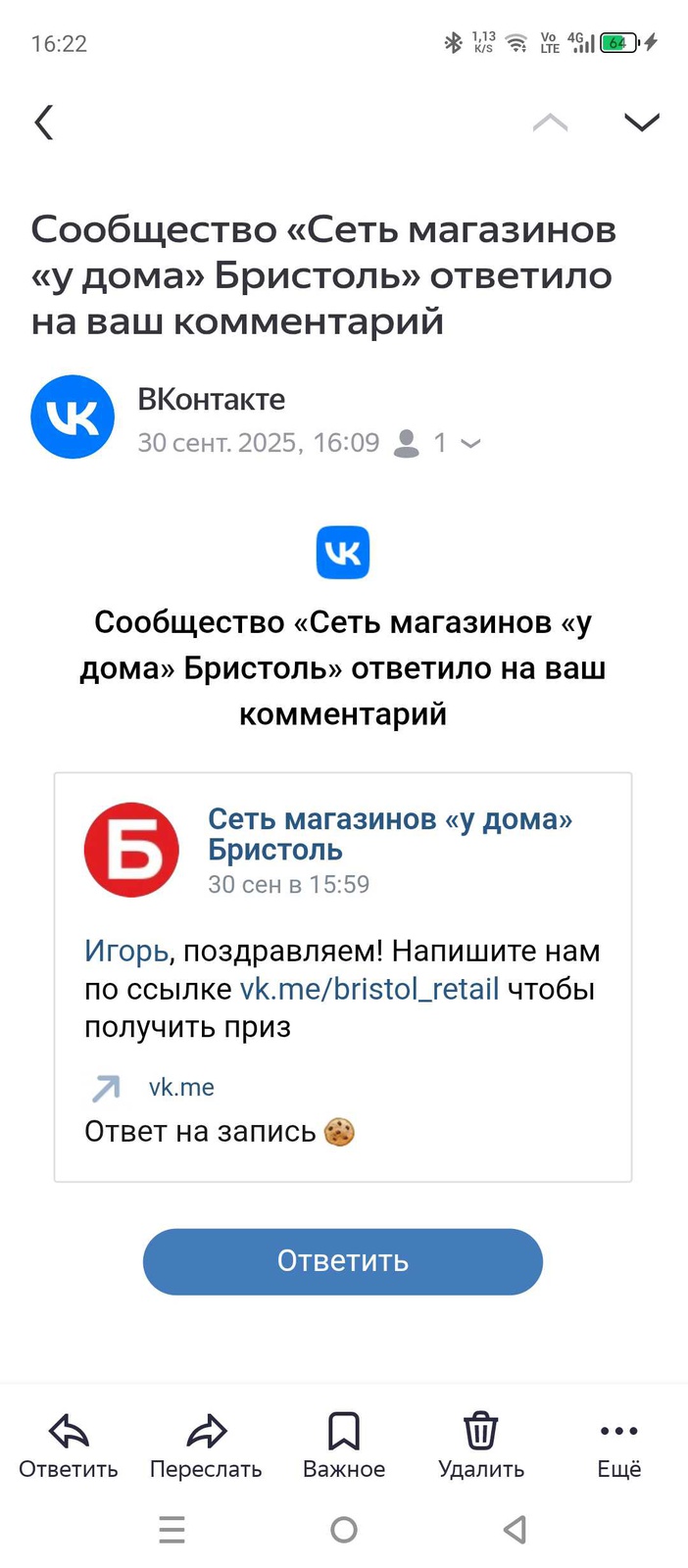Delete this email with Удалить
Viewport: 688px width, 1568px height.
[x=481, y=1445]
